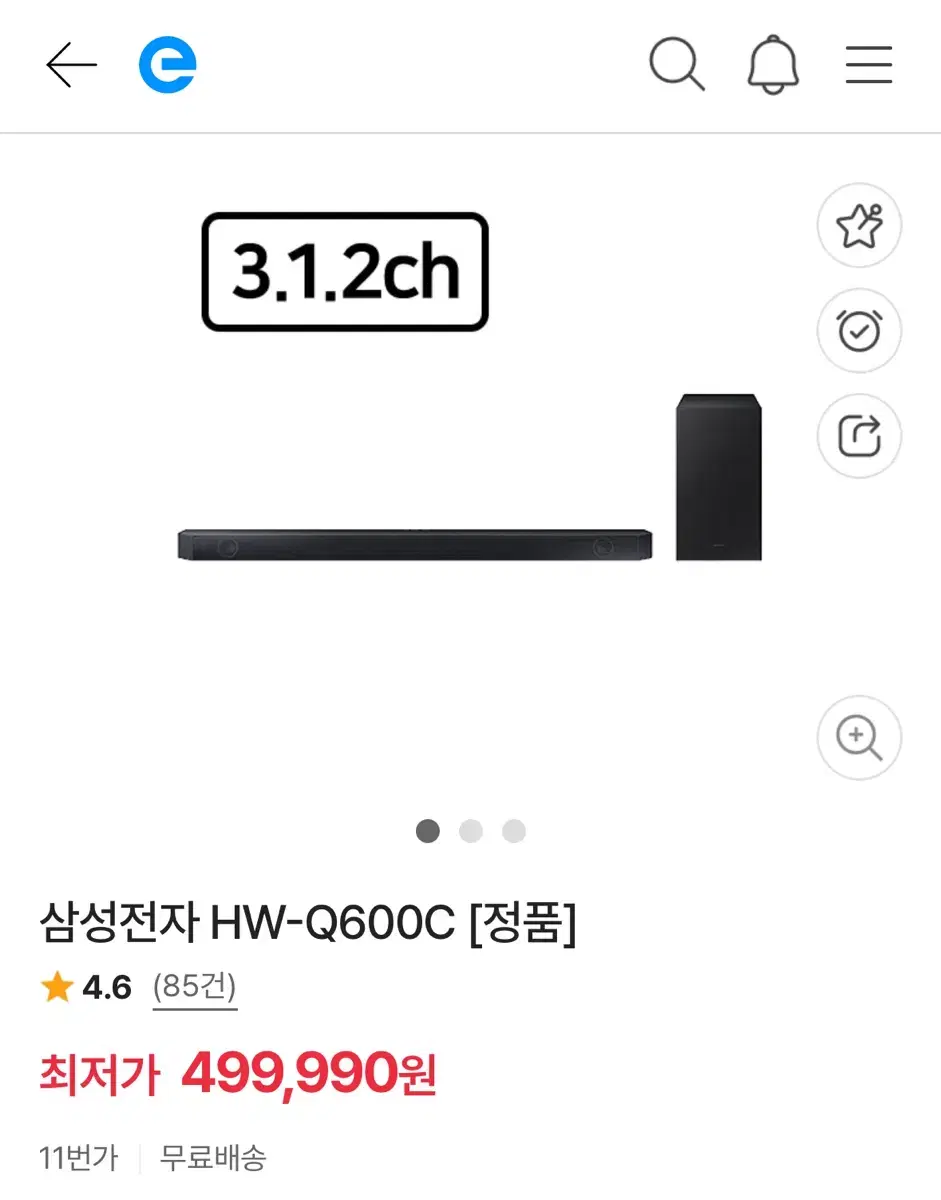This screenshot has height=1200, width=941.
Task: Zoom the product image via magnifier icon
Action: click(x=858, y=737)
